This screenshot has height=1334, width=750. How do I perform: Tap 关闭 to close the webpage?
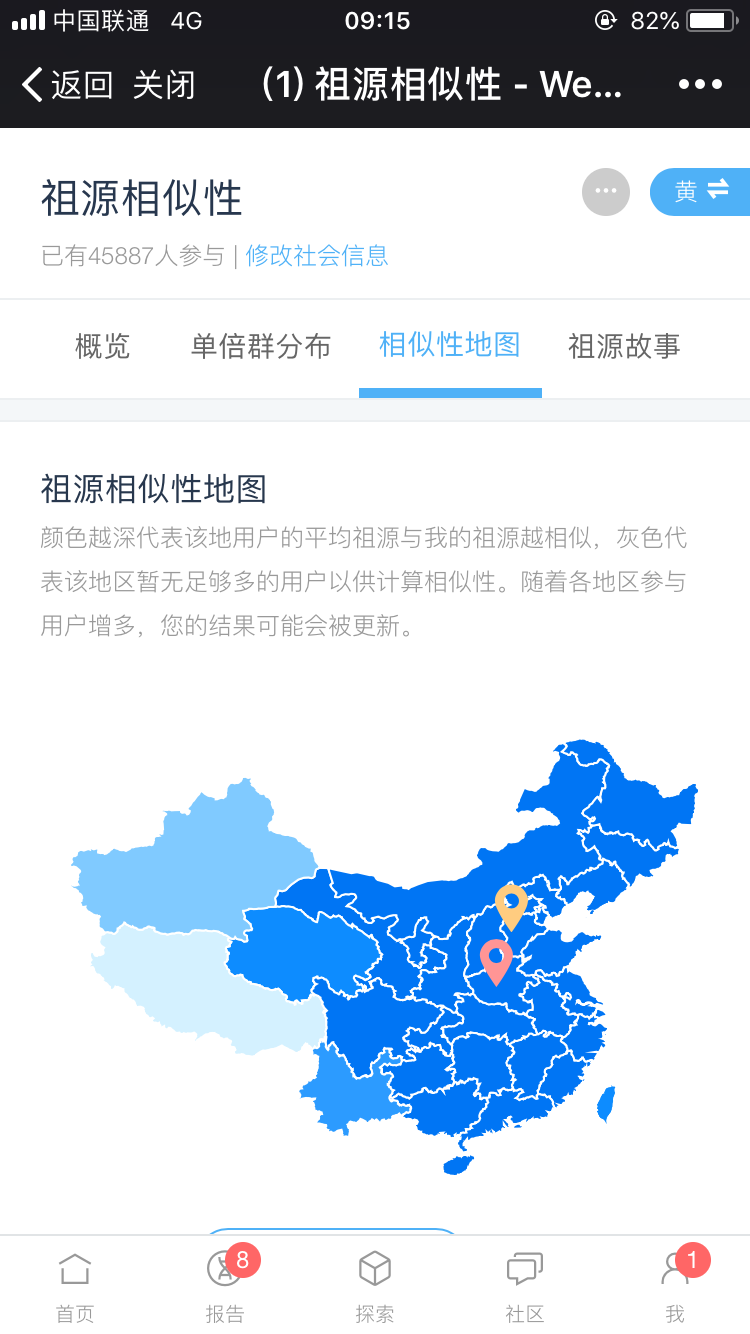(164, 85)
